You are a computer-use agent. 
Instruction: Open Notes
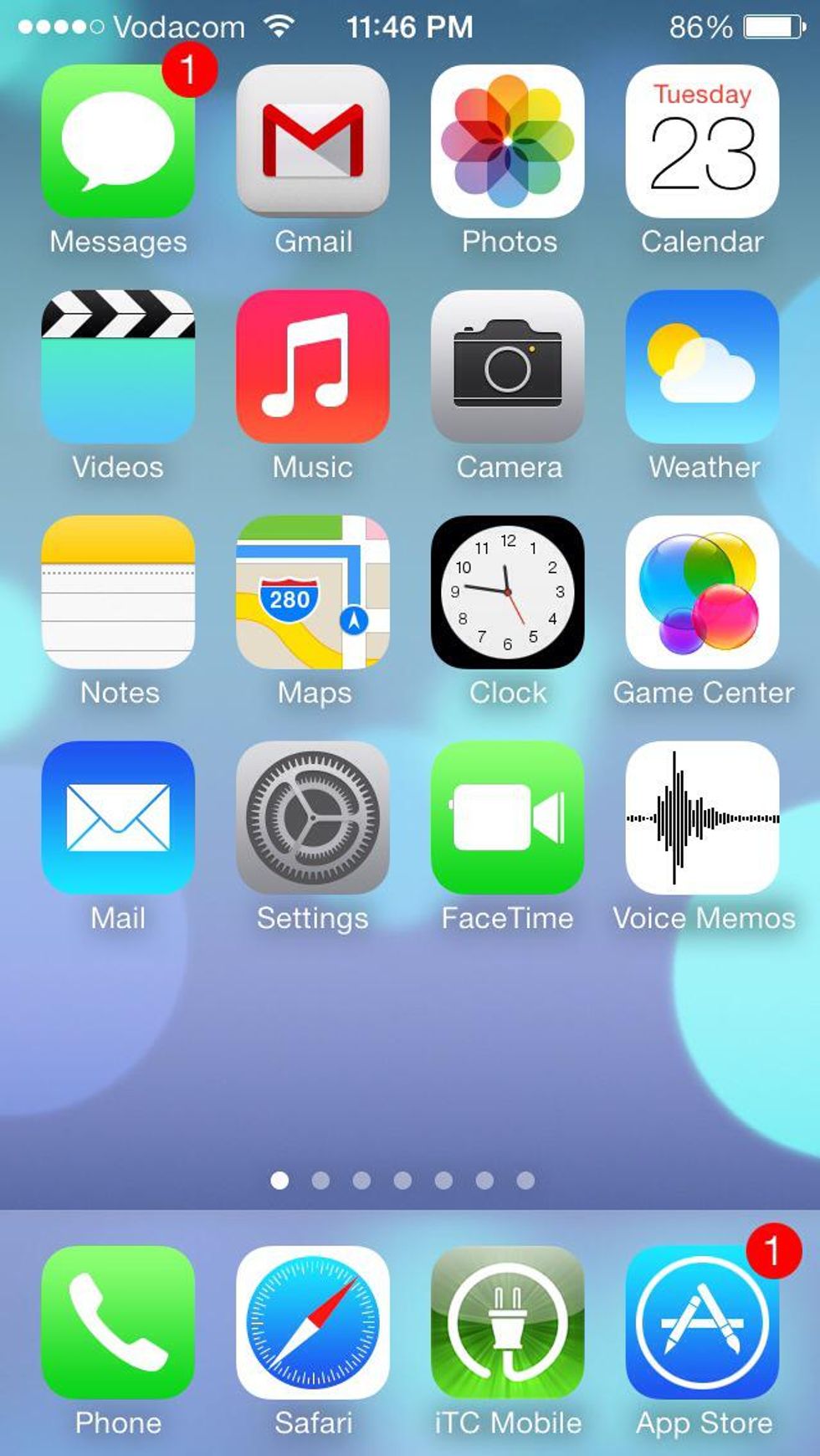pyautogui.click(x=118, y=592)
